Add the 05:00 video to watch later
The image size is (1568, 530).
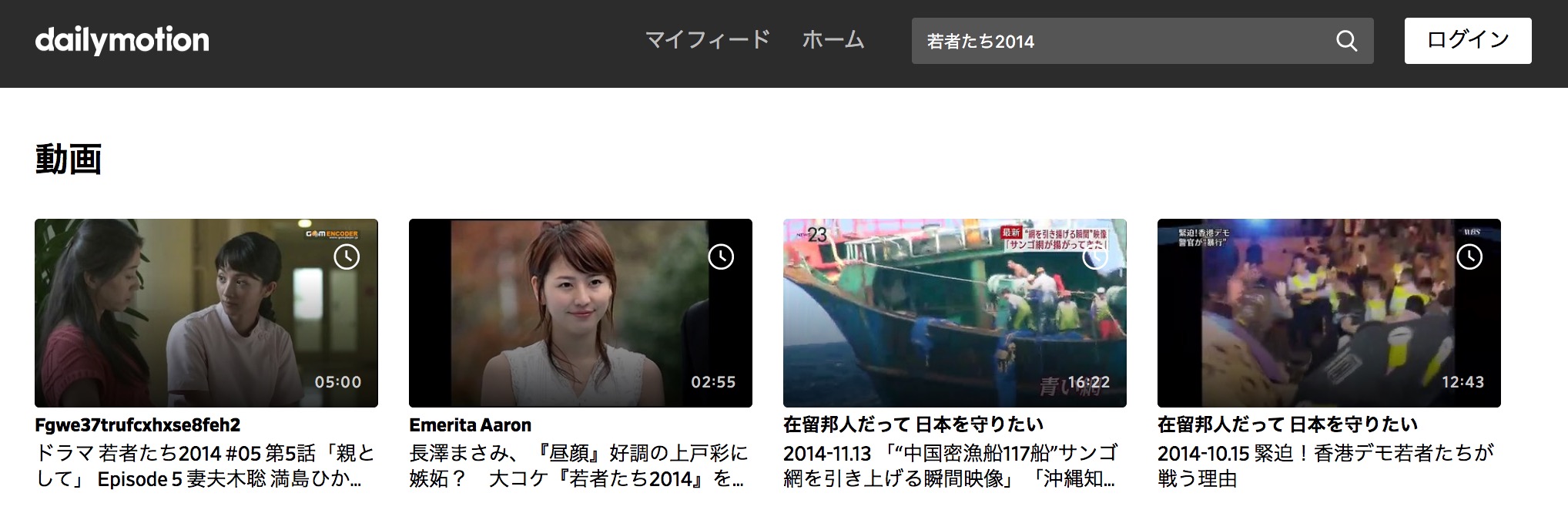pyautogui.click(x=347, y=257)
